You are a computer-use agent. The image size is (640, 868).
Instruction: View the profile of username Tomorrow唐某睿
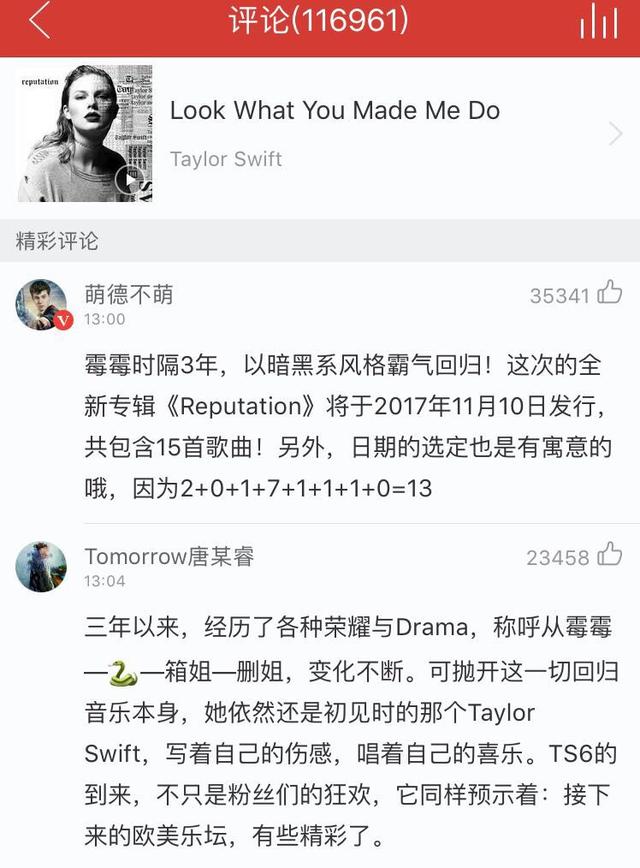pos(169,556)
